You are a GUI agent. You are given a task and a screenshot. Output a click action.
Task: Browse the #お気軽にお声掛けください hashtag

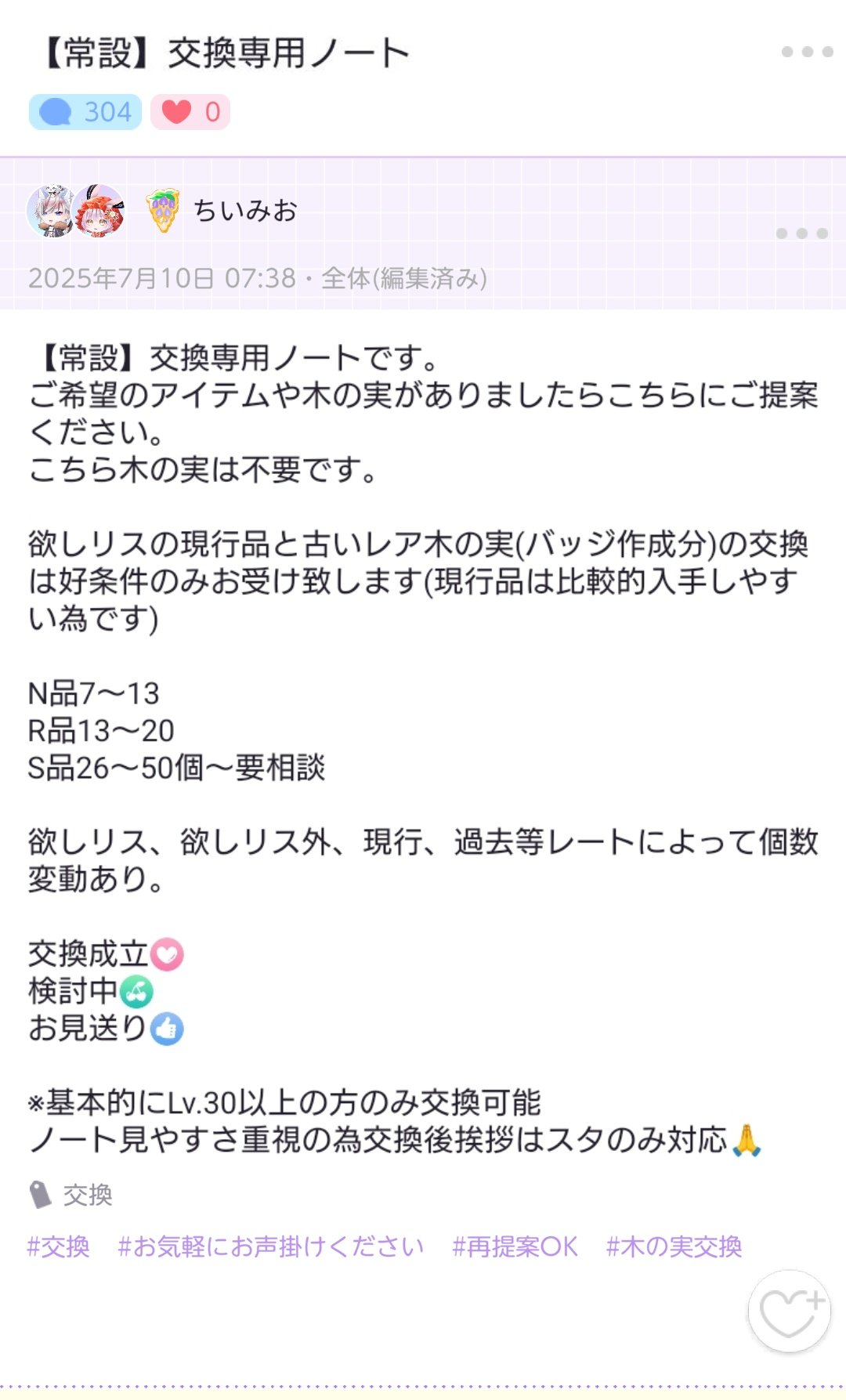(x=270, y=1246)
